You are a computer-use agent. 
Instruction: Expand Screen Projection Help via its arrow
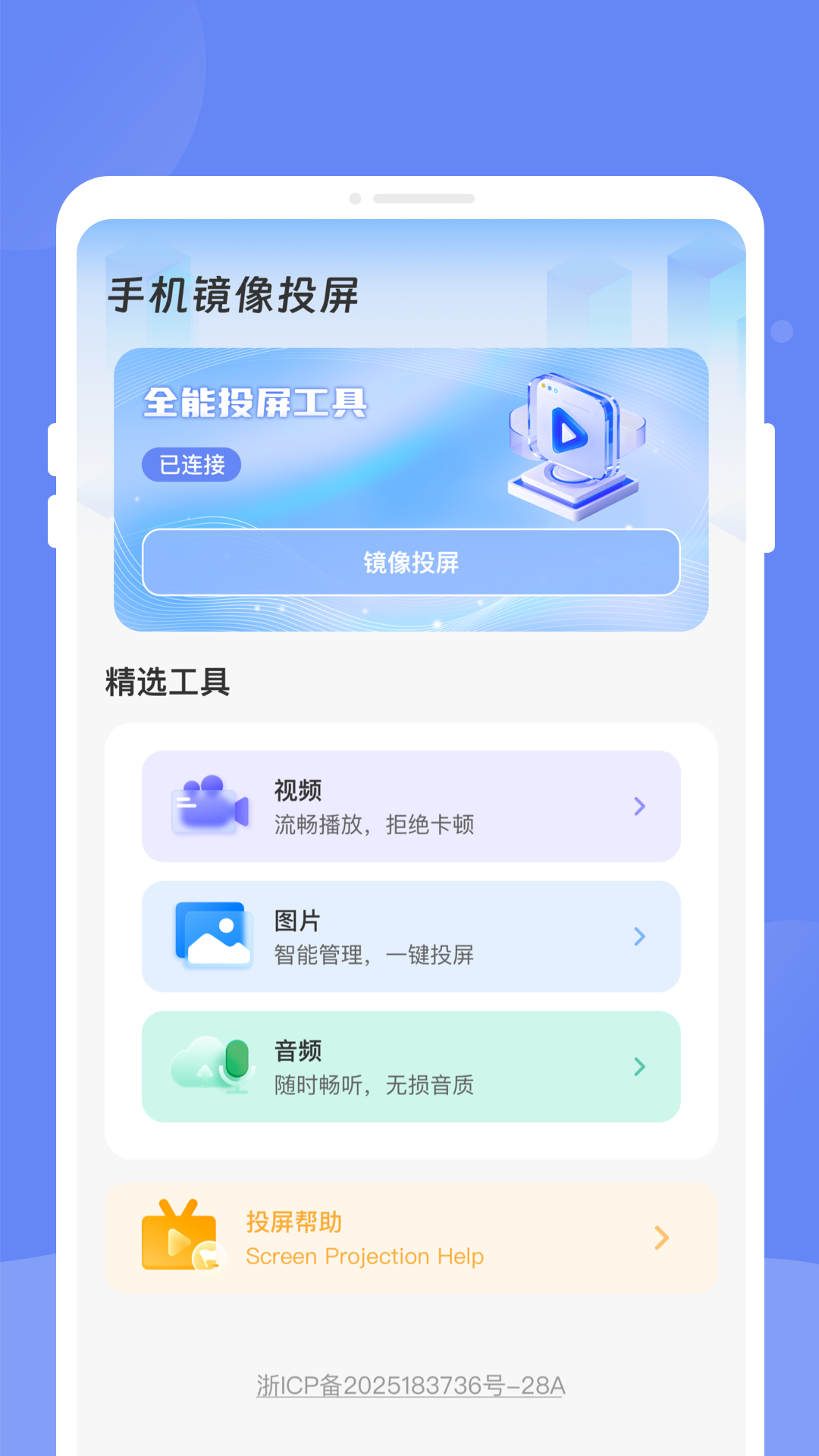pos(661,1236)
